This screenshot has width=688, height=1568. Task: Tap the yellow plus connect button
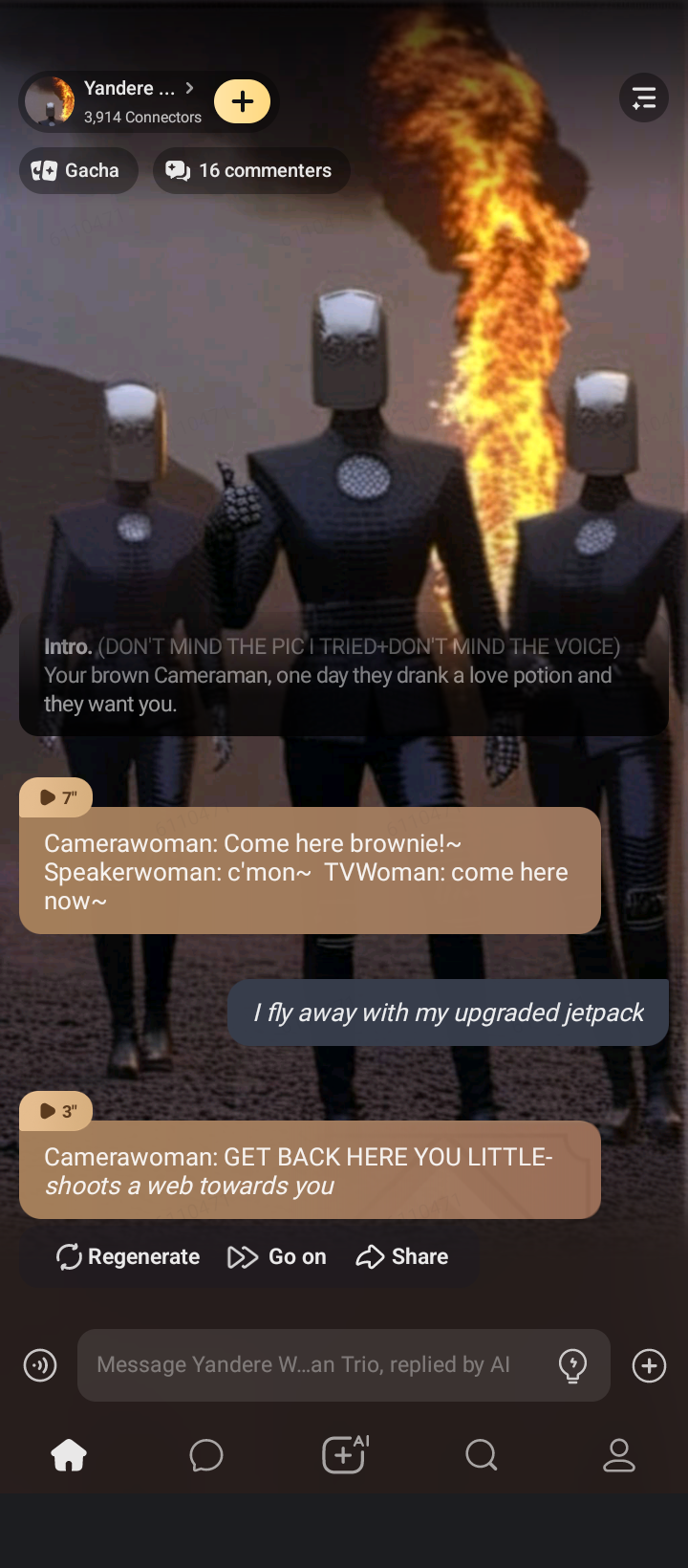(x=243, y=101)
